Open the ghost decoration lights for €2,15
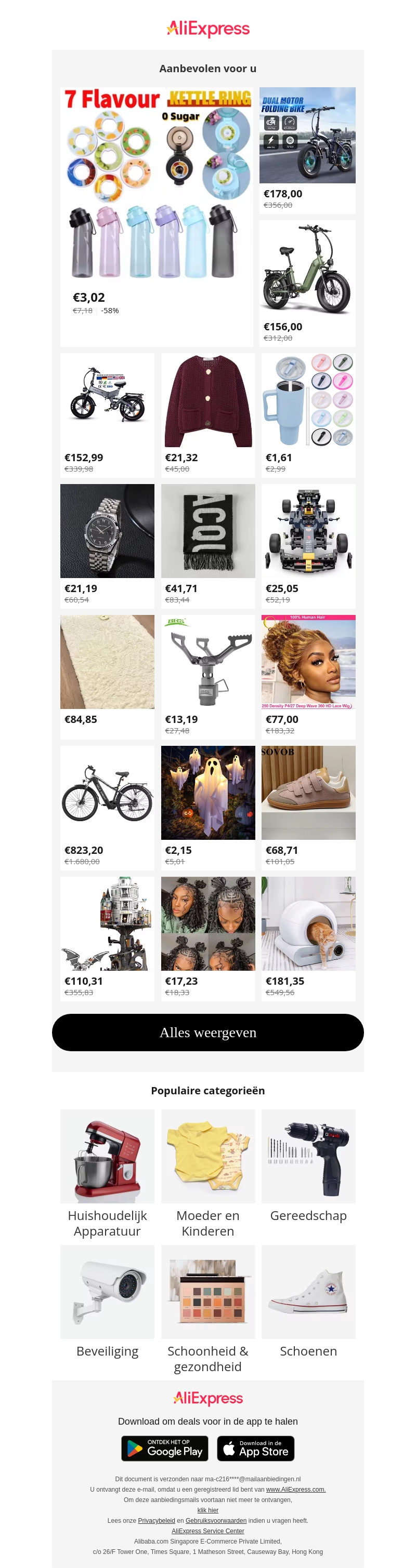Image resolution: width=416 pixels, height=1568 pixels. pyautogui.click(x=207, y=793)
